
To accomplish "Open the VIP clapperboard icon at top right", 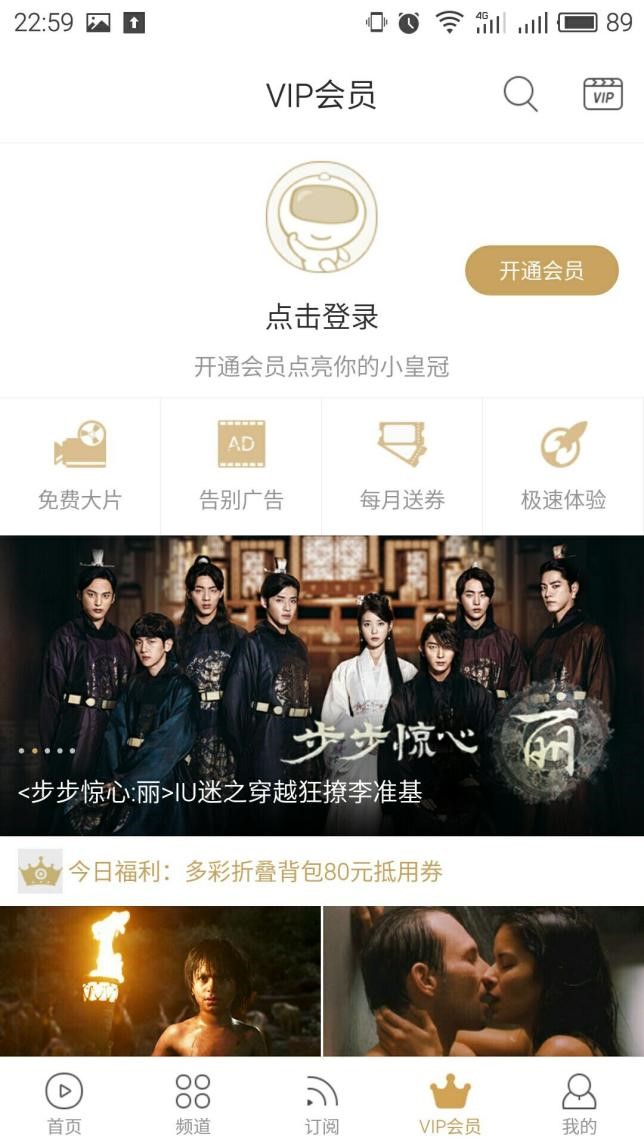I will coord(603,95).
